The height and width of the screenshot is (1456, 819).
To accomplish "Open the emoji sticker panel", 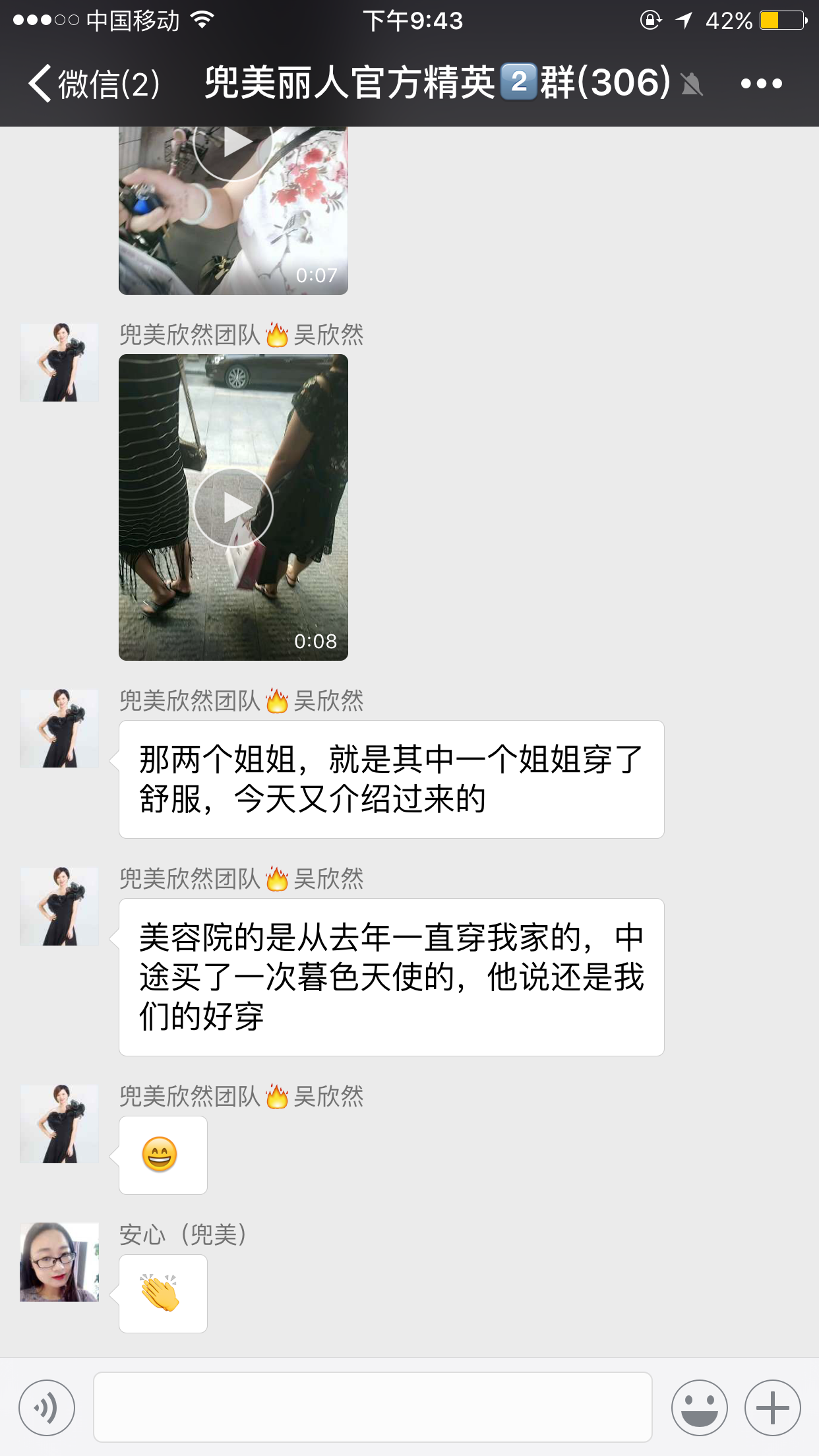I will click(x=699, y=1407).
